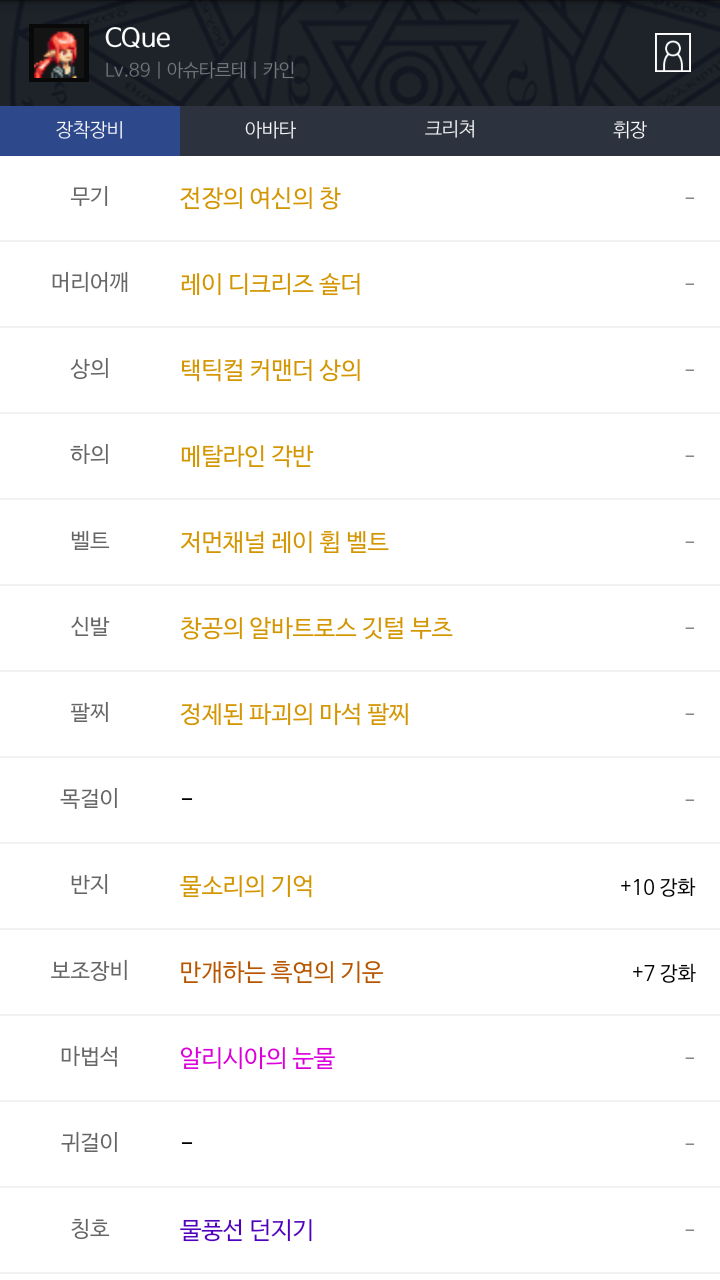Open the 휘장 tab

coord(630,130)
